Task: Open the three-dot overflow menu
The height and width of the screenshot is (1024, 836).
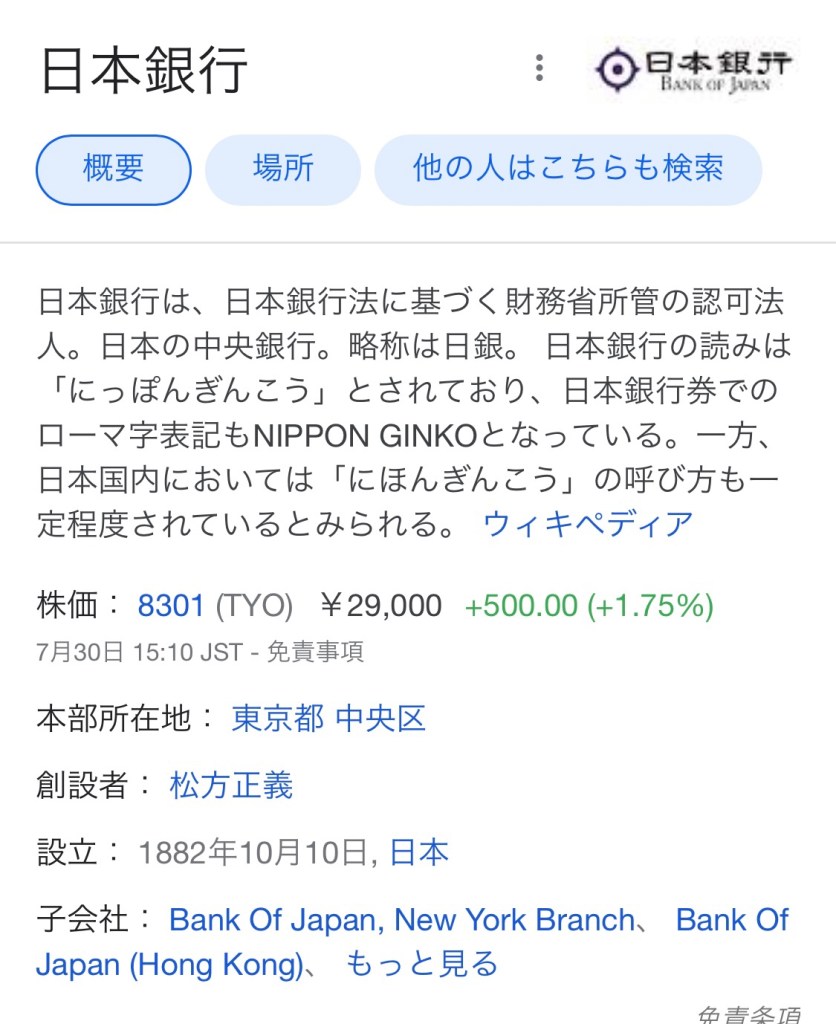Action: [x=539, y=68]
